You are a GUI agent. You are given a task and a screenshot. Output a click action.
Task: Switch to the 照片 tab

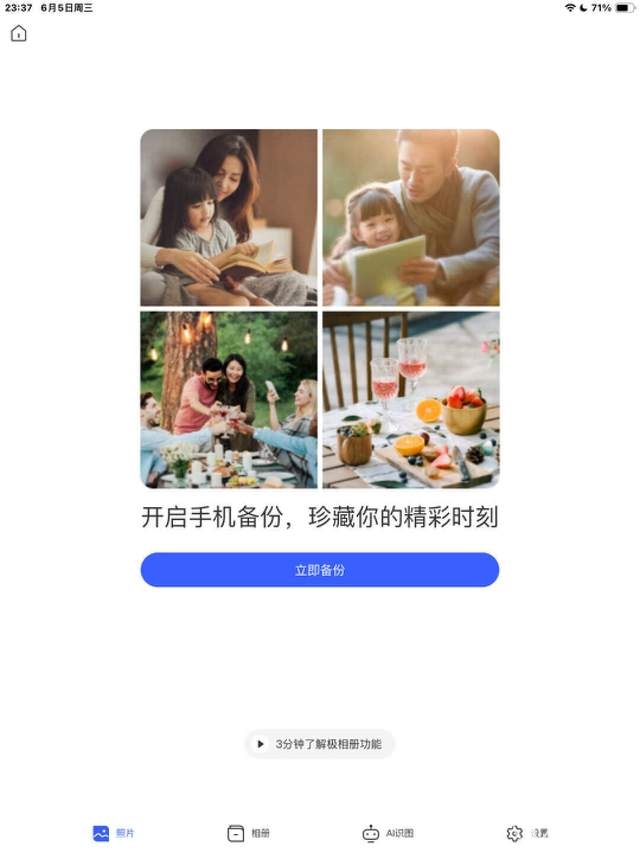click(x=113, y=833)
